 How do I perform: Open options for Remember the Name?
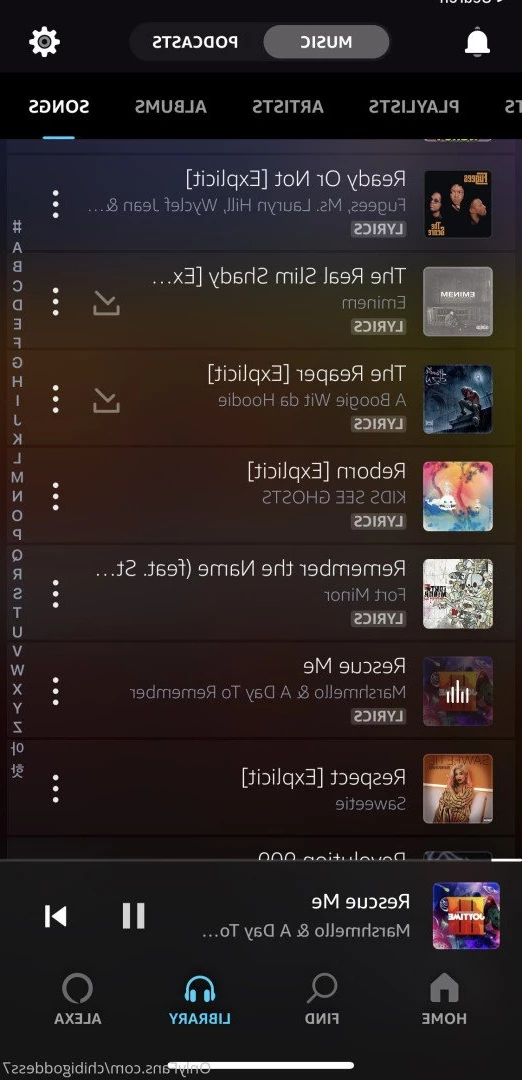tap(56, 594)
